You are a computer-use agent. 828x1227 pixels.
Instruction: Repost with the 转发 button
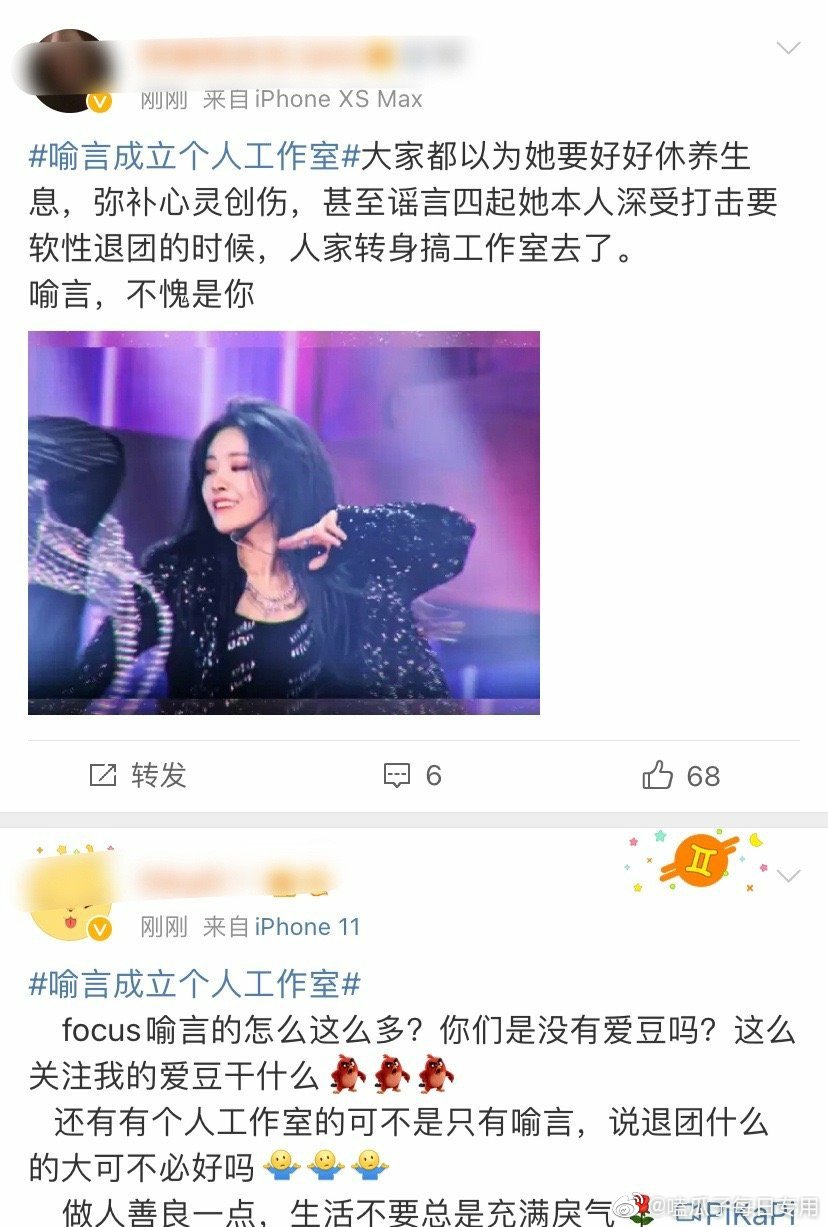click(138, 775)
